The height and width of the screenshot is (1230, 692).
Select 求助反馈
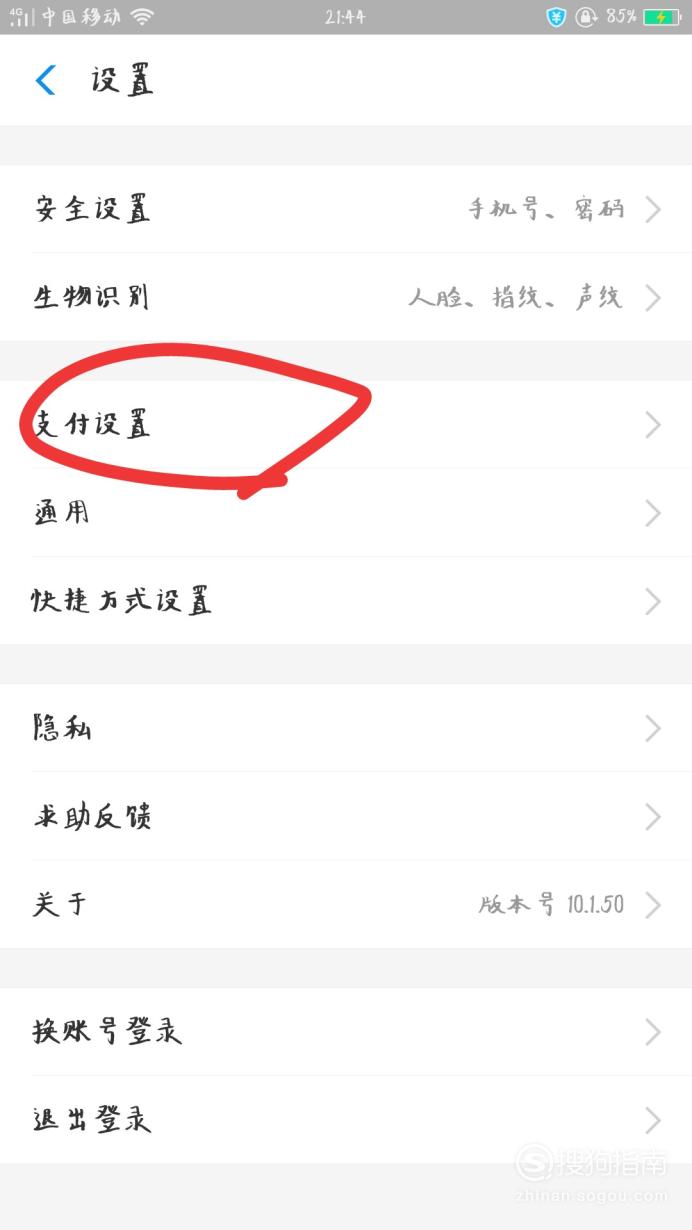pyautogui.click(x=346, y=816)
